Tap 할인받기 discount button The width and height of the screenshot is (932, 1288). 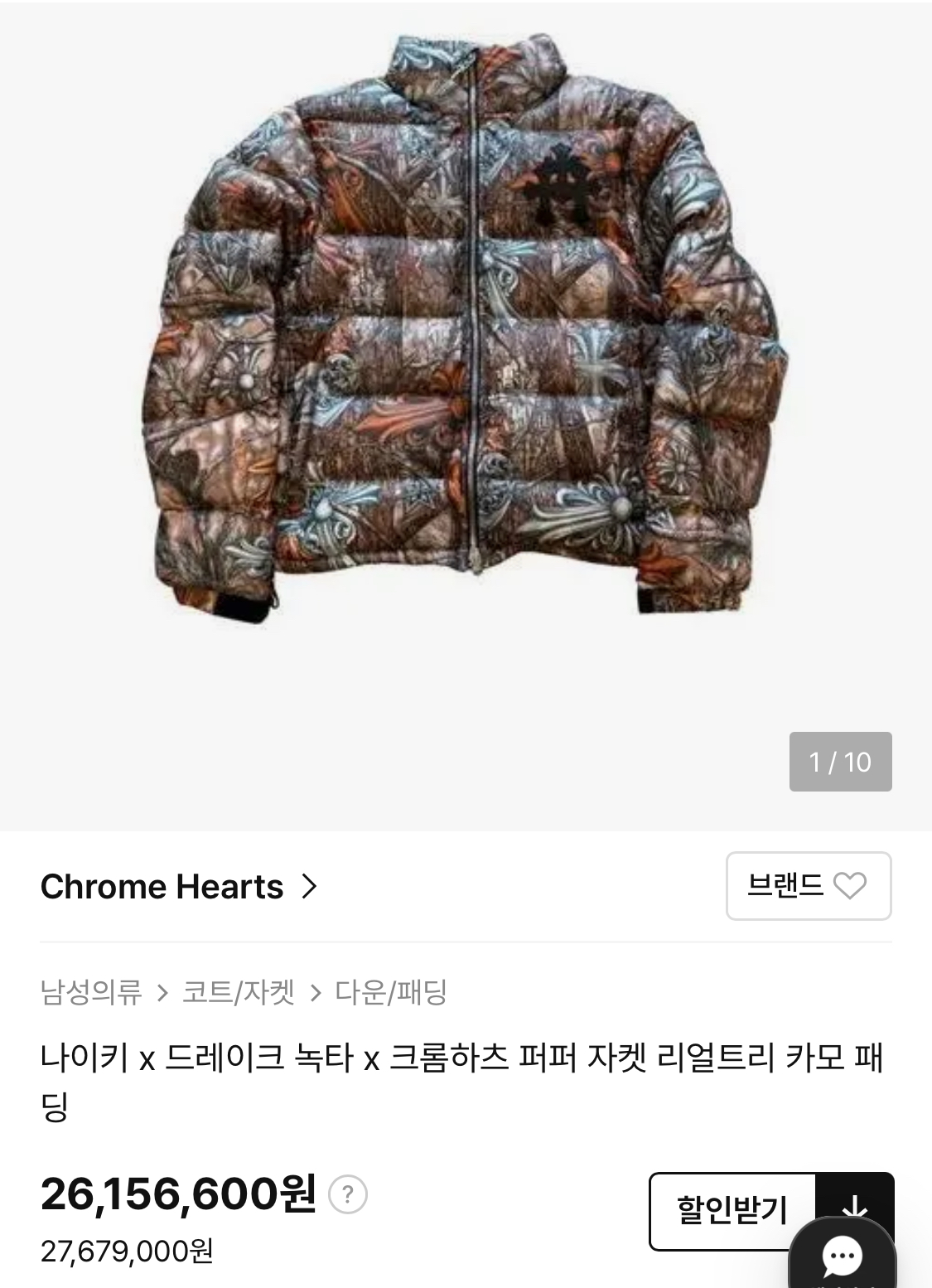point(732,1211)
